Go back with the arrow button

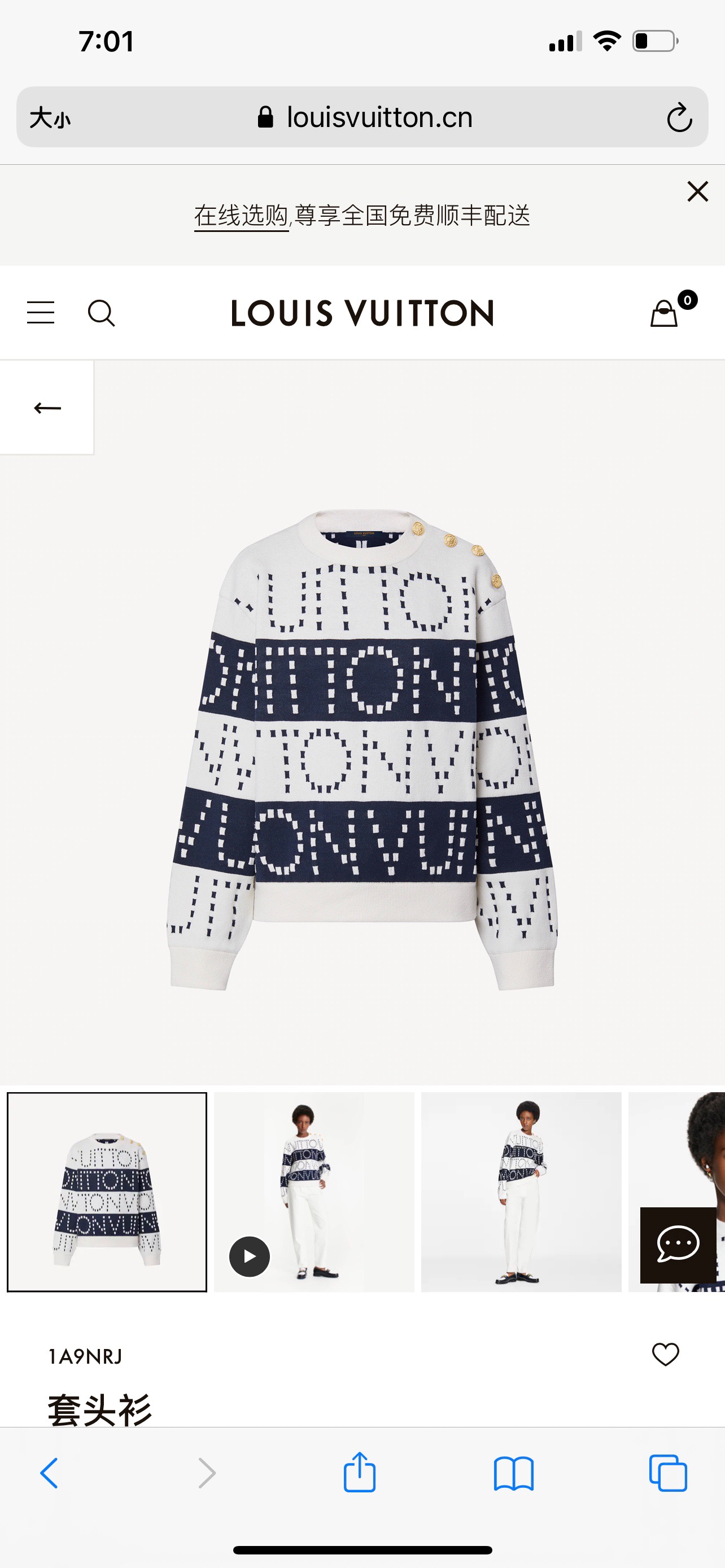pyautogui.click(x=47, y=408)
